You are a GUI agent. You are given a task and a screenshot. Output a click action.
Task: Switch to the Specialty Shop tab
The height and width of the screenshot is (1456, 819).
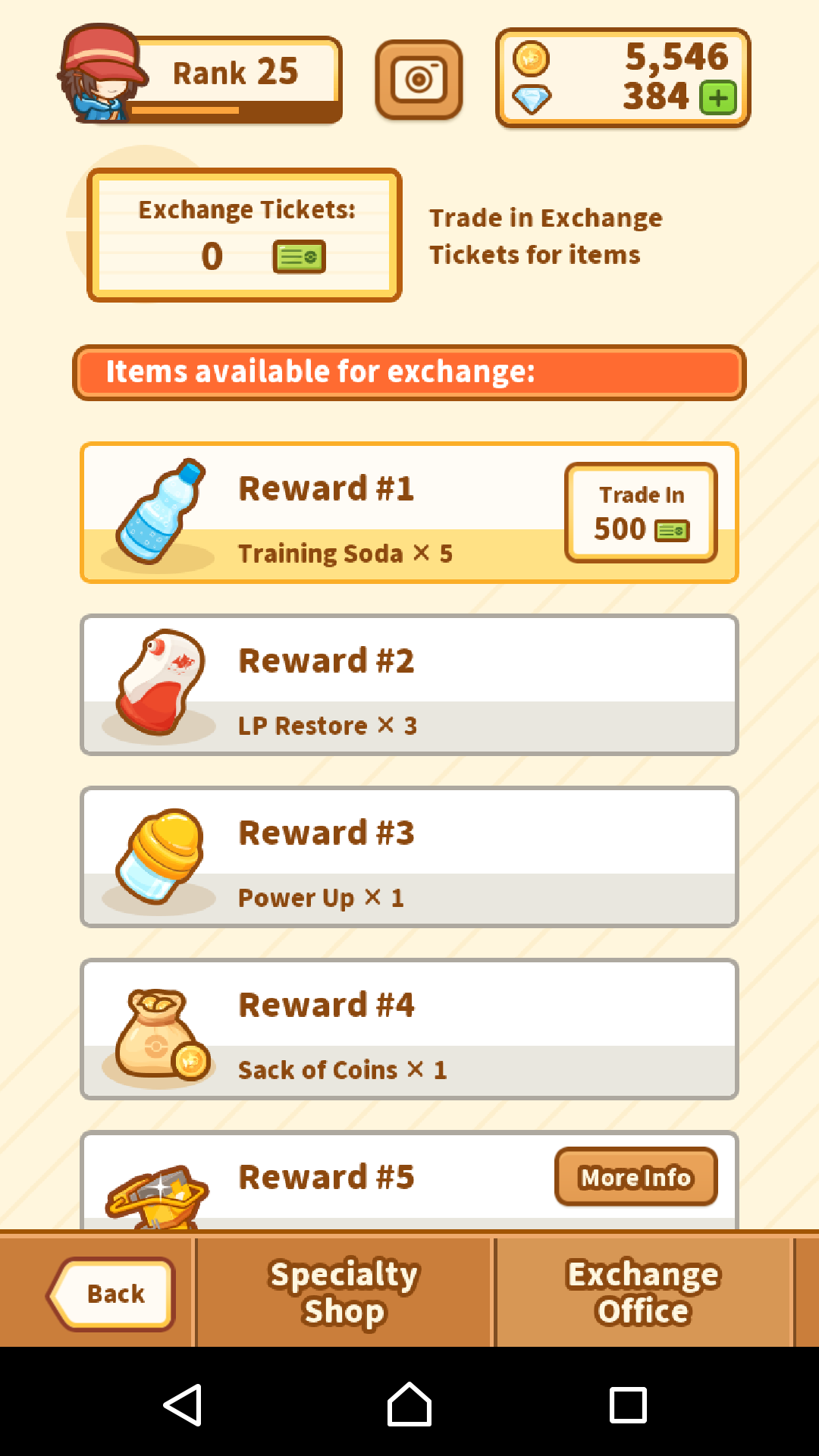pyautogui.click(x=344, y=1292)
